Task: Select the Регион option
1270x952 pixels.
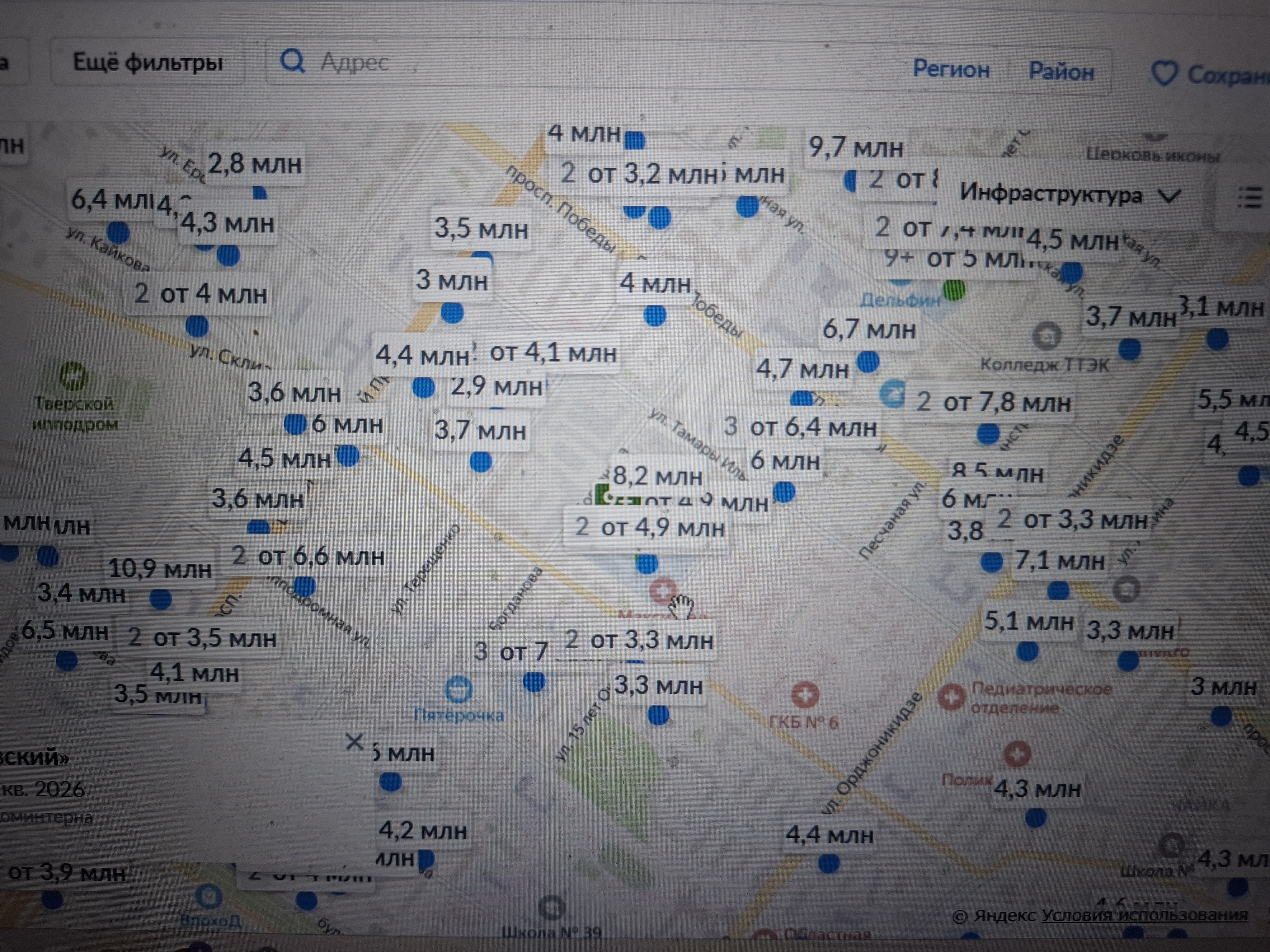Action: (951, 69)
